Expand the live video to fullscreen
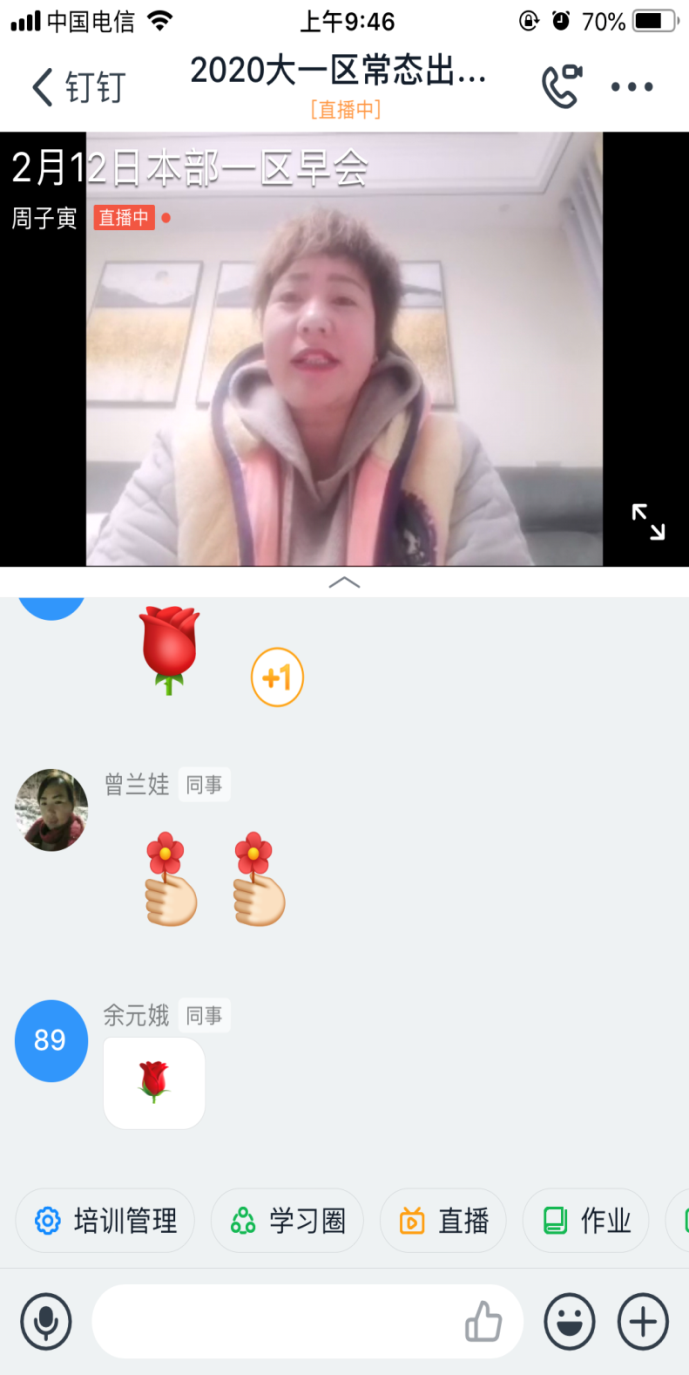Viewport: 689px width, 1375px height. tap(648, 521)
